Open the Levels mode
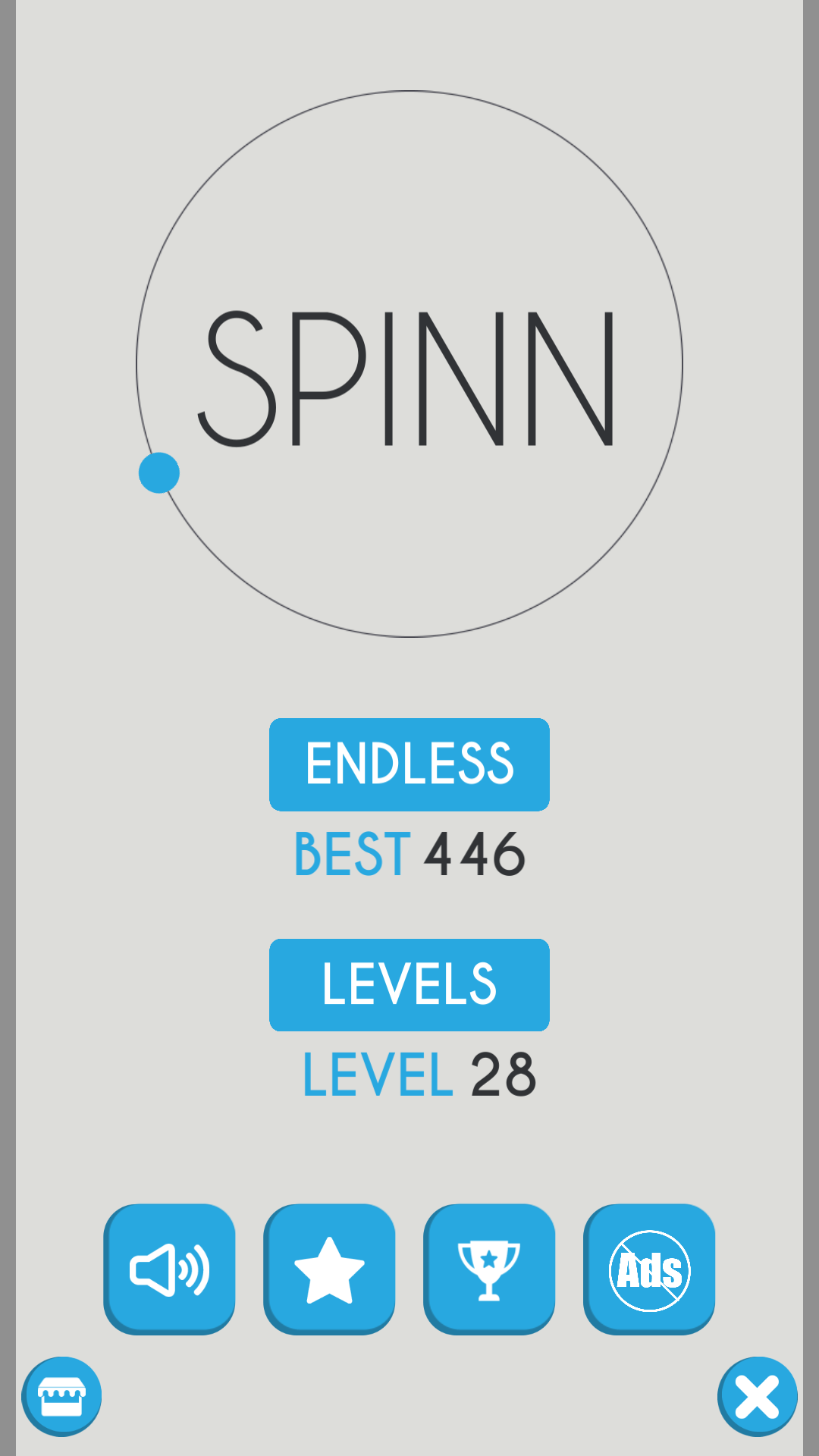 pyautogui.click(x=409, y=984)
